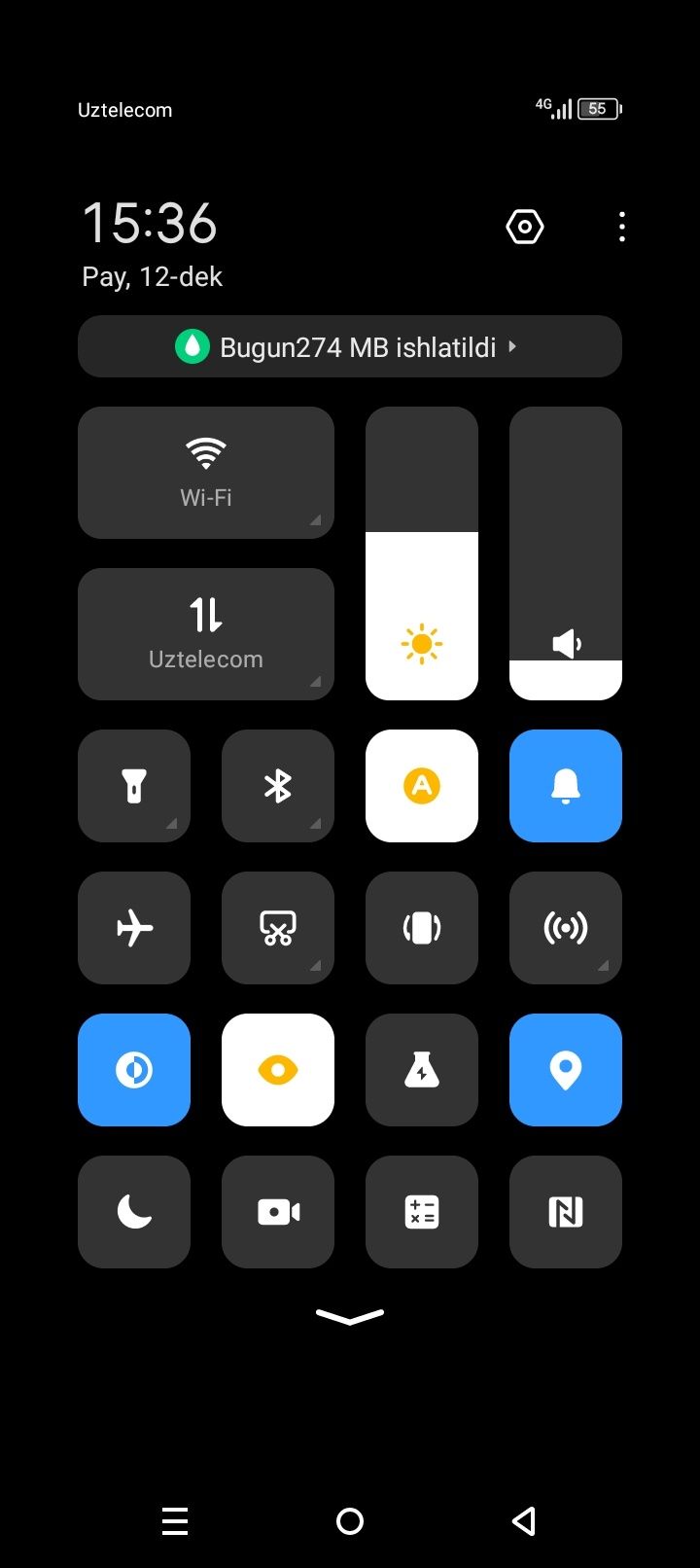The width and height of the screenshot is (700, 1568).
Task: Enable Do Not Disturb moon tile
Action: click(134, 1212)
